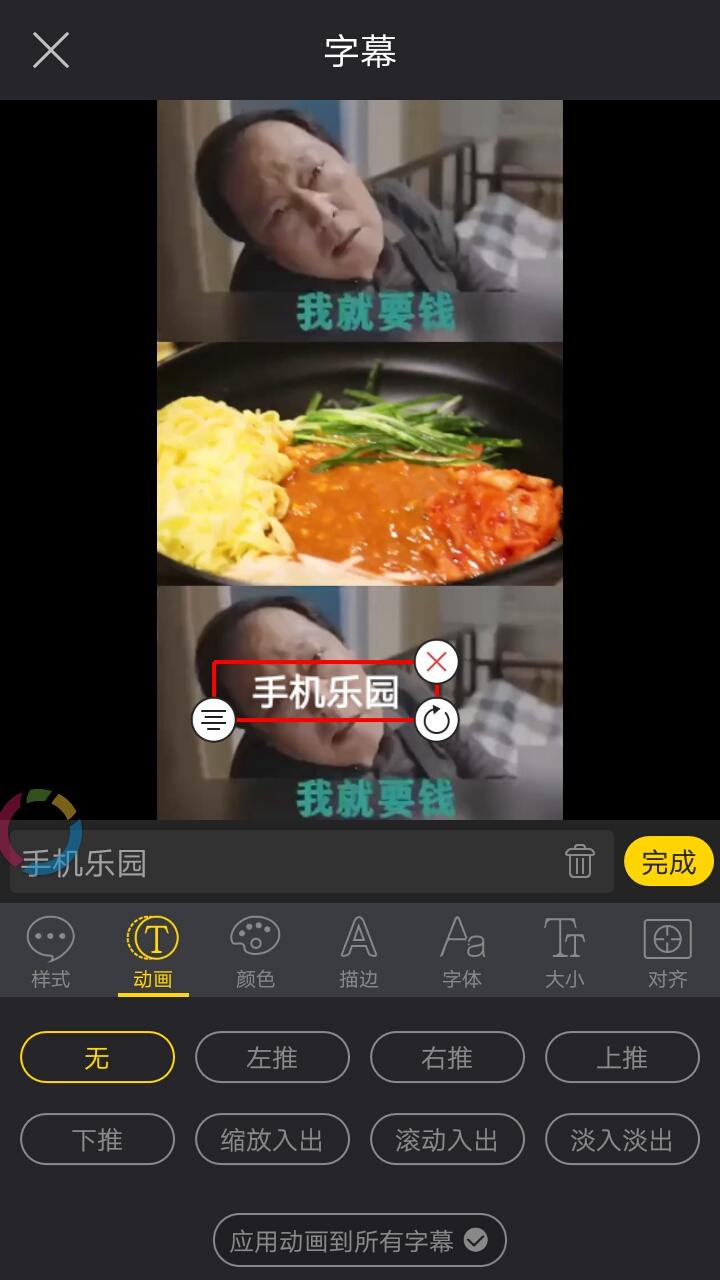Select the 右推 animation
720x1280 pixels.
click(447, 1057)
